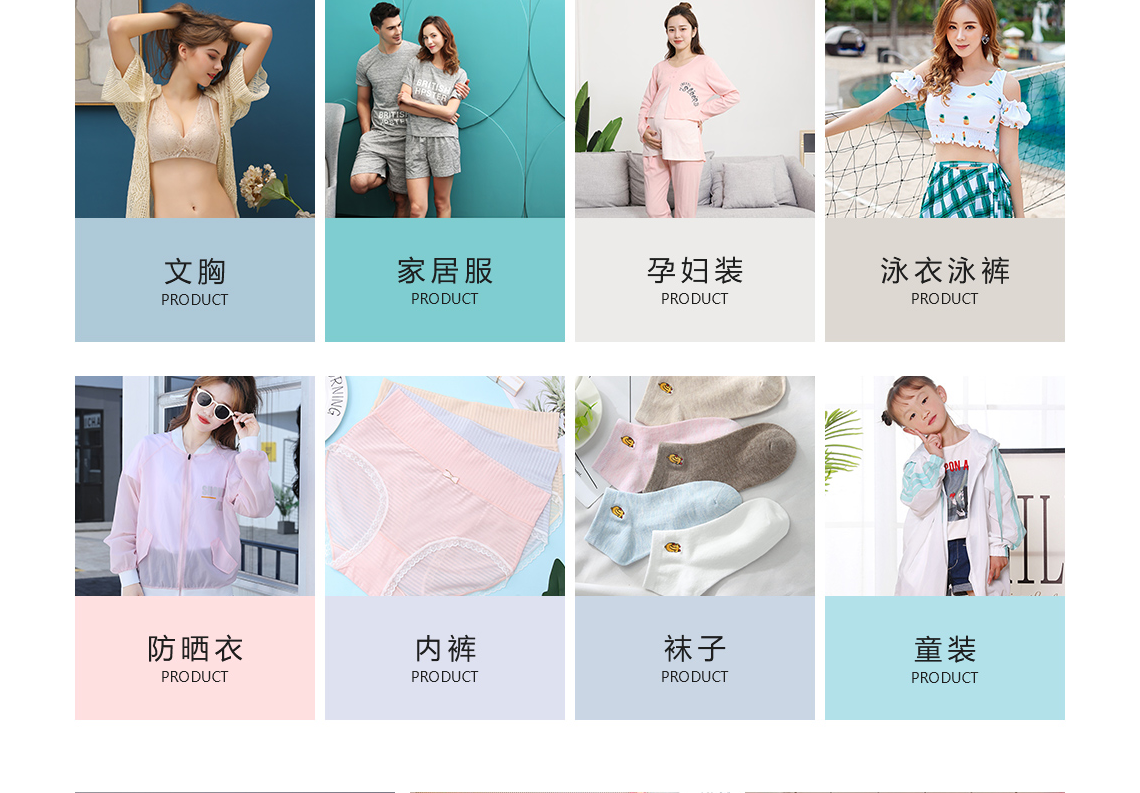Browse the 内裤 product category
The height and width of the screenshot is (793, 1140).
pos(445,657)
